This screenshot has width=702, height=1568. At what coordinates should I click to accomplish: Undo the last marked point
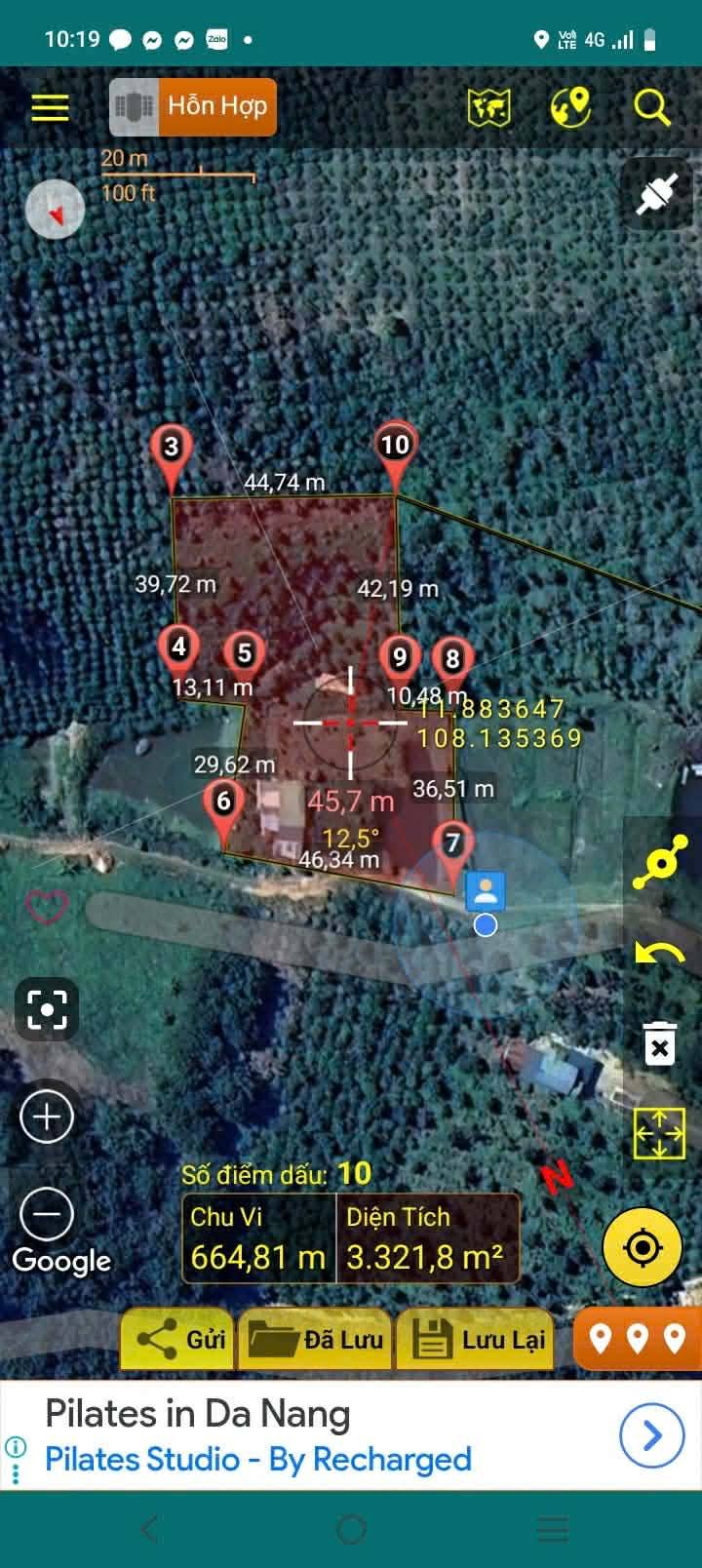pyautogui.click(x=660, y=953)
